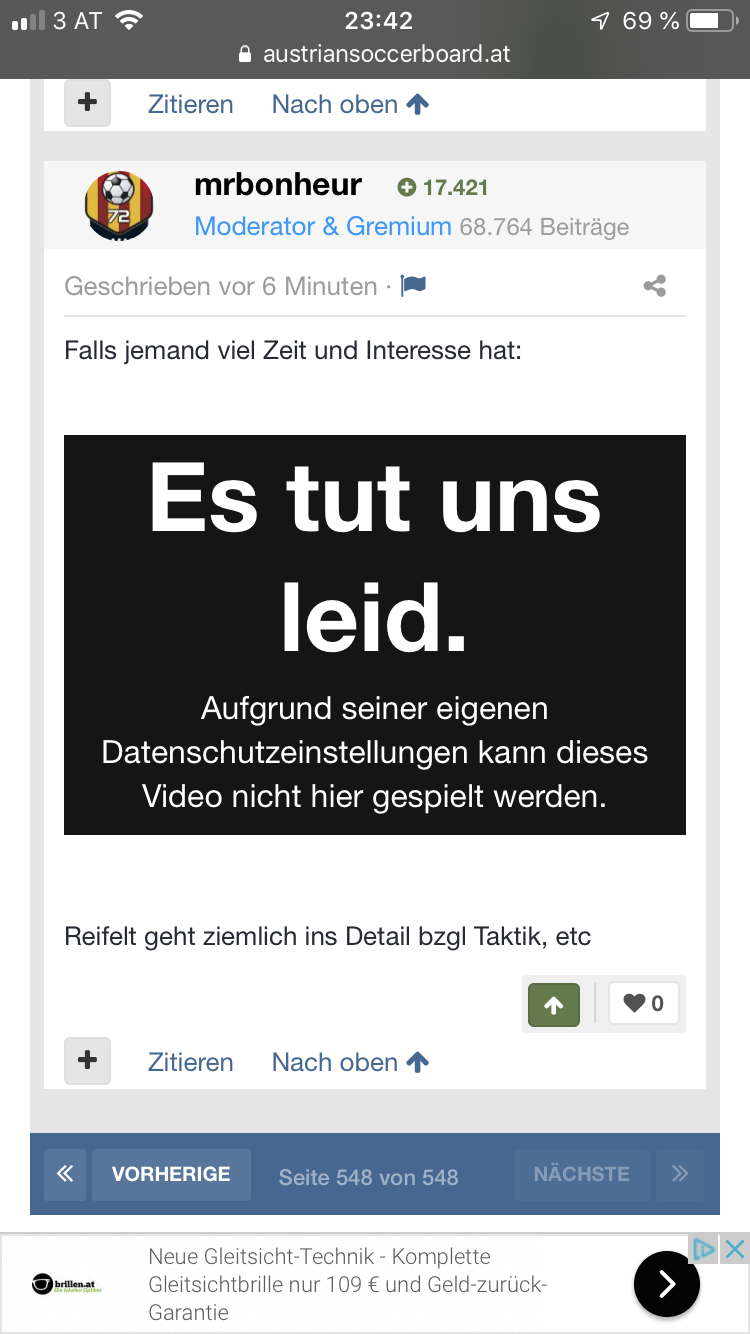Multi-quote mrbonheur's post with plus button
The height and width of the screenshot is (1334, 750).
(88, 1061)
